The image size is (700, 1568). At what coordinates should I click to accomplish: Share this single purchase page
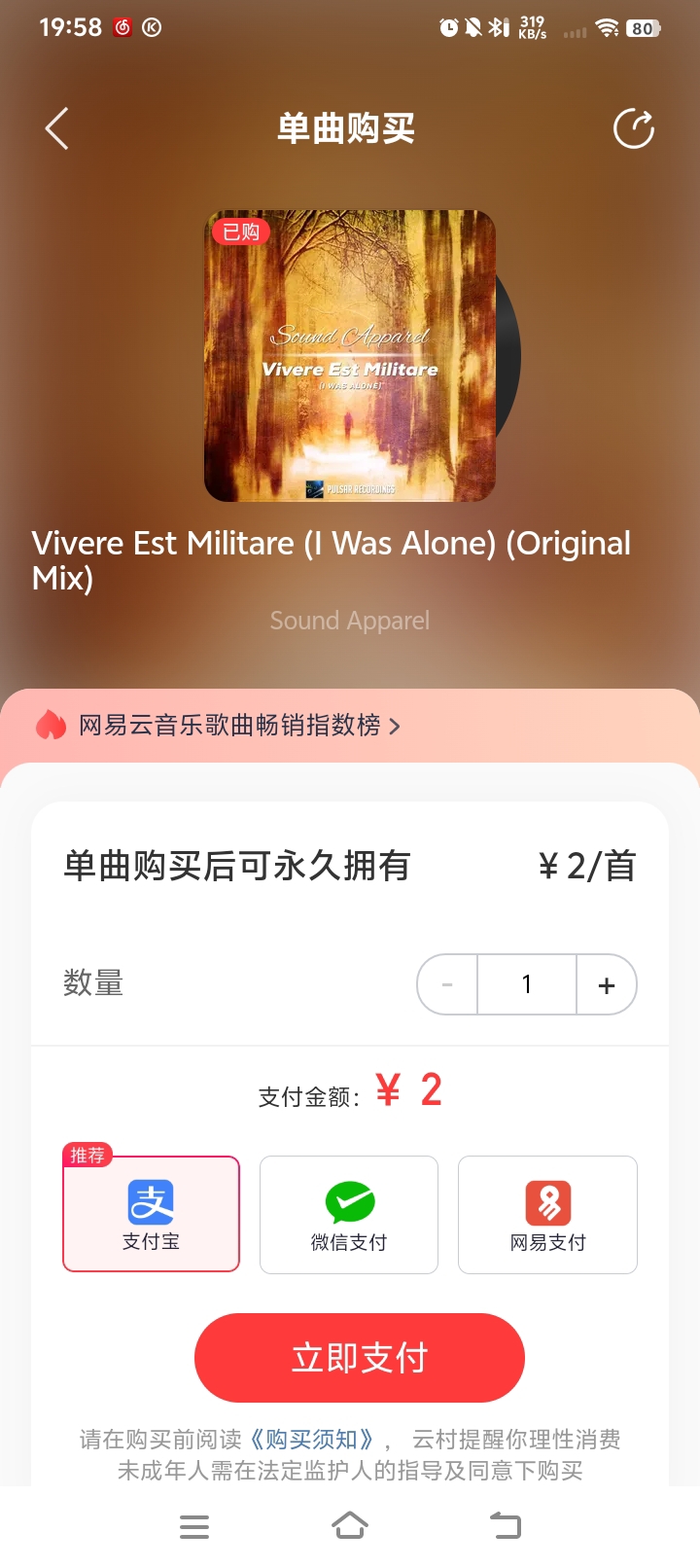click(634, 128)
